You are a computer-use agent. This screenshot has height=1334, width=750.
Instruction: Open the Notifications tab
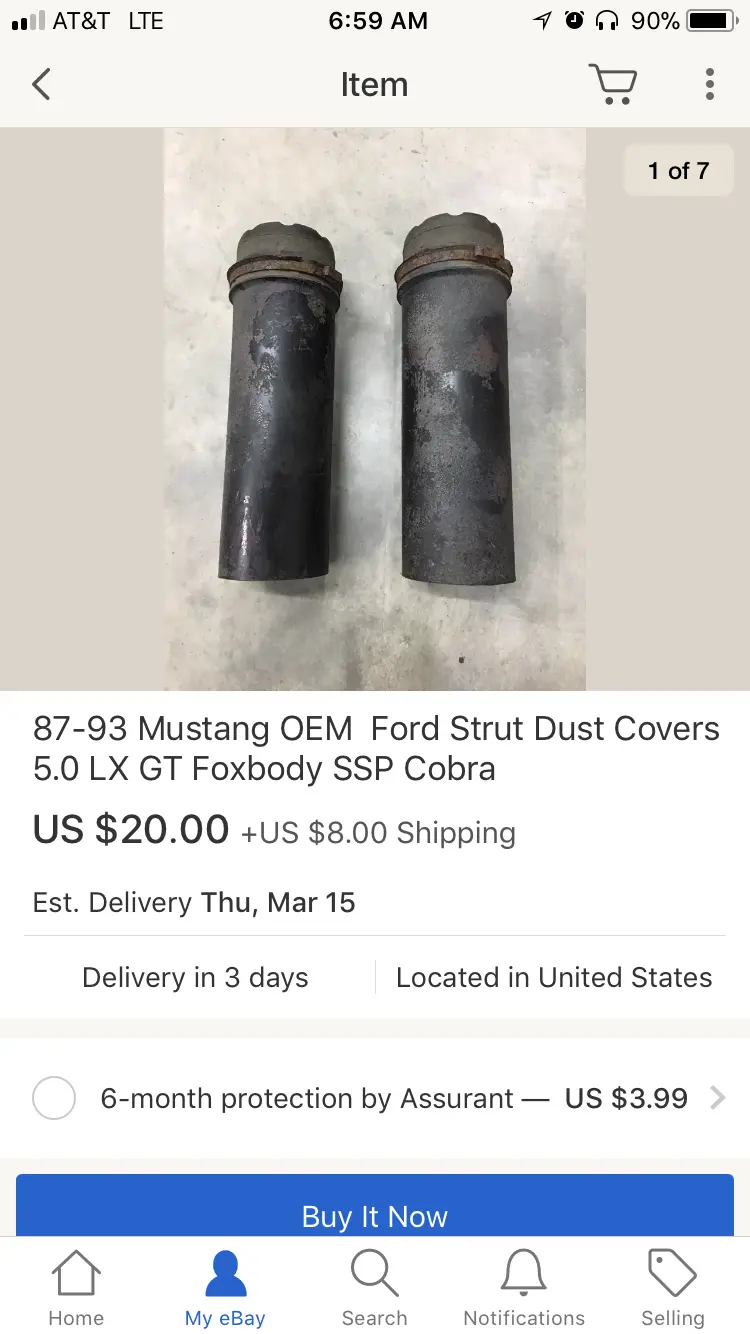coord(524,1290)
